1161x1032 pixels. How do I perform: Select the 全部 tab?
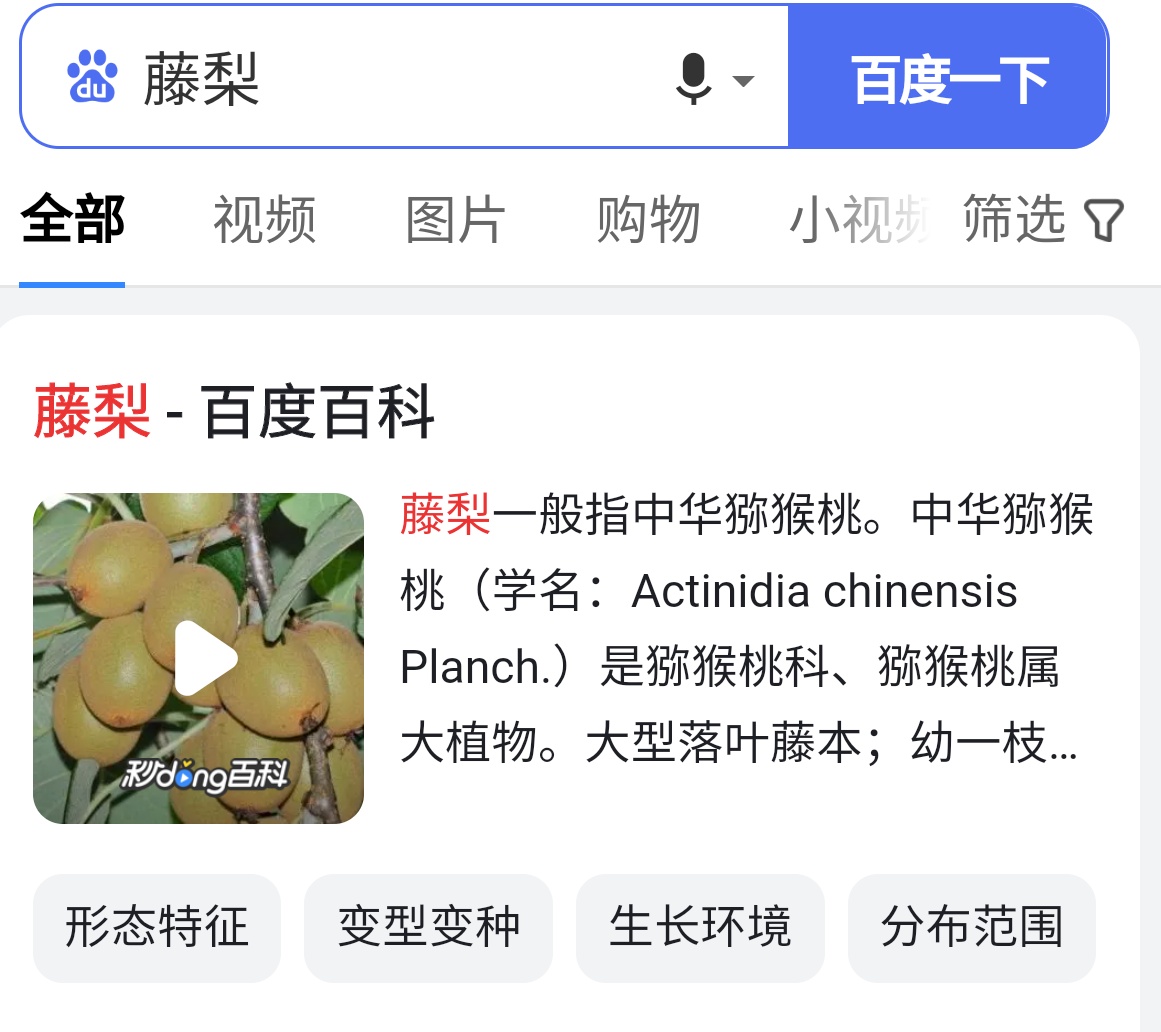[72, 219]
